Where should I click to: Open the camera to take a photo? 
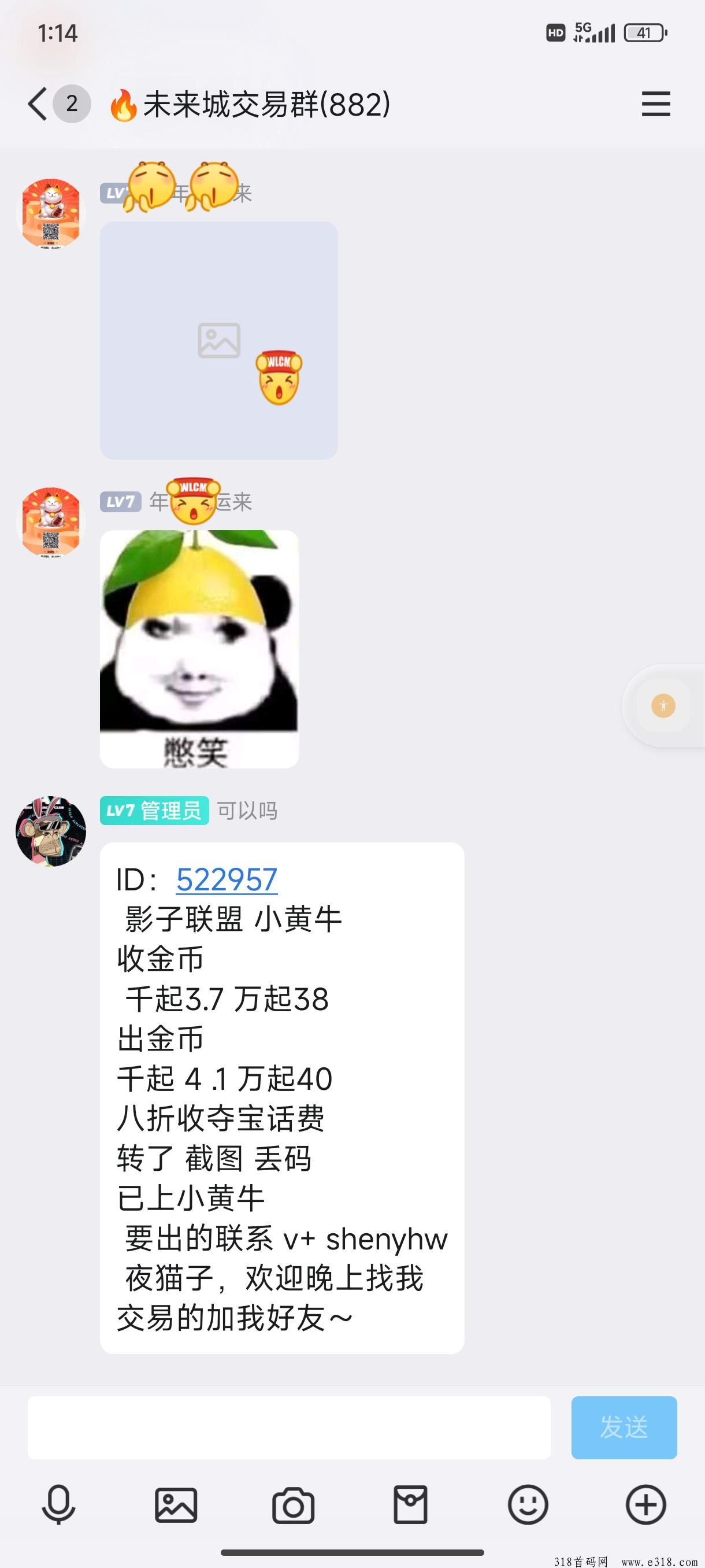(293, 1505)
